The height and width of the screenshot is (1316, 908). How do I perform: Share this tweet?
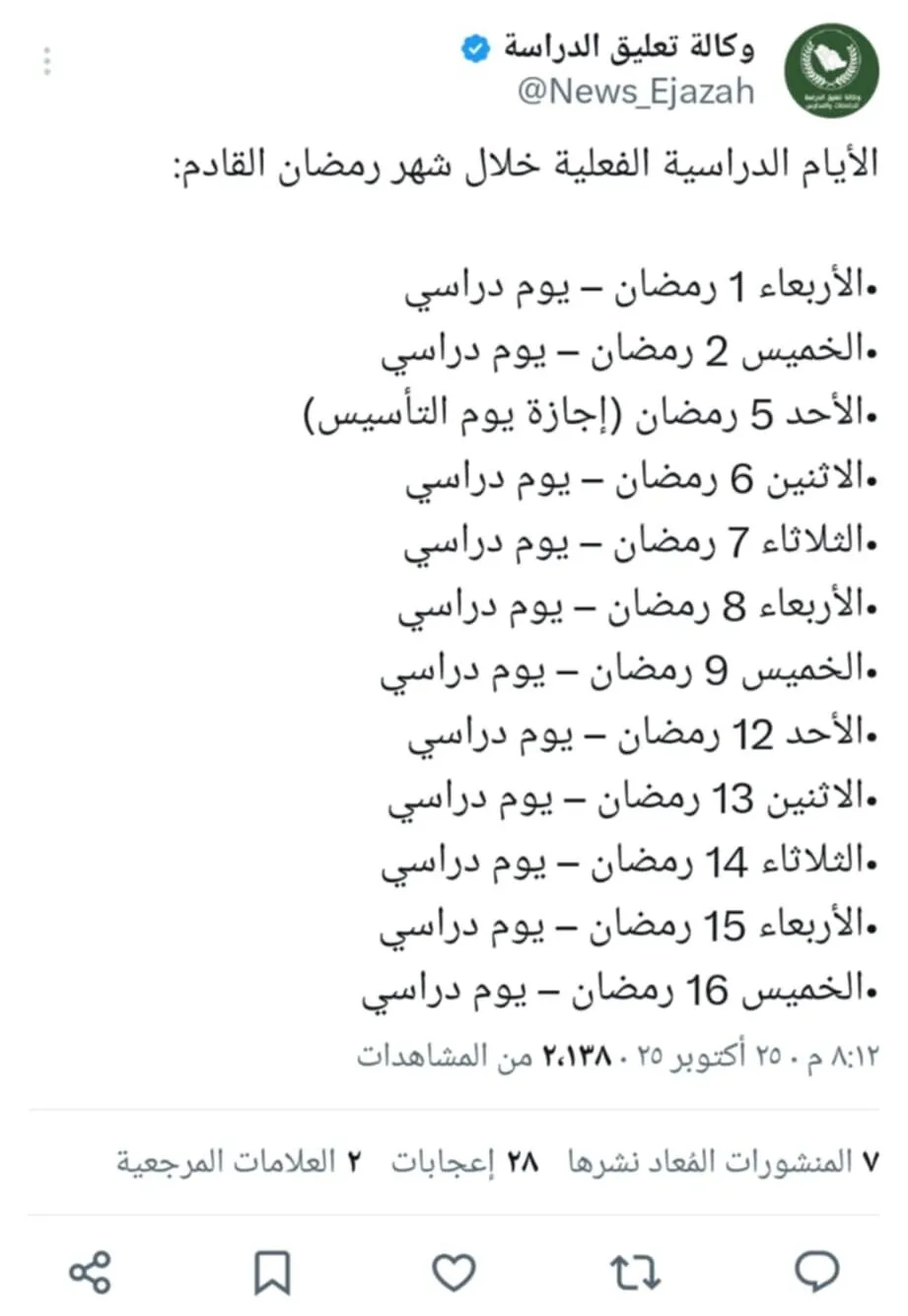tap(91, 1272)
